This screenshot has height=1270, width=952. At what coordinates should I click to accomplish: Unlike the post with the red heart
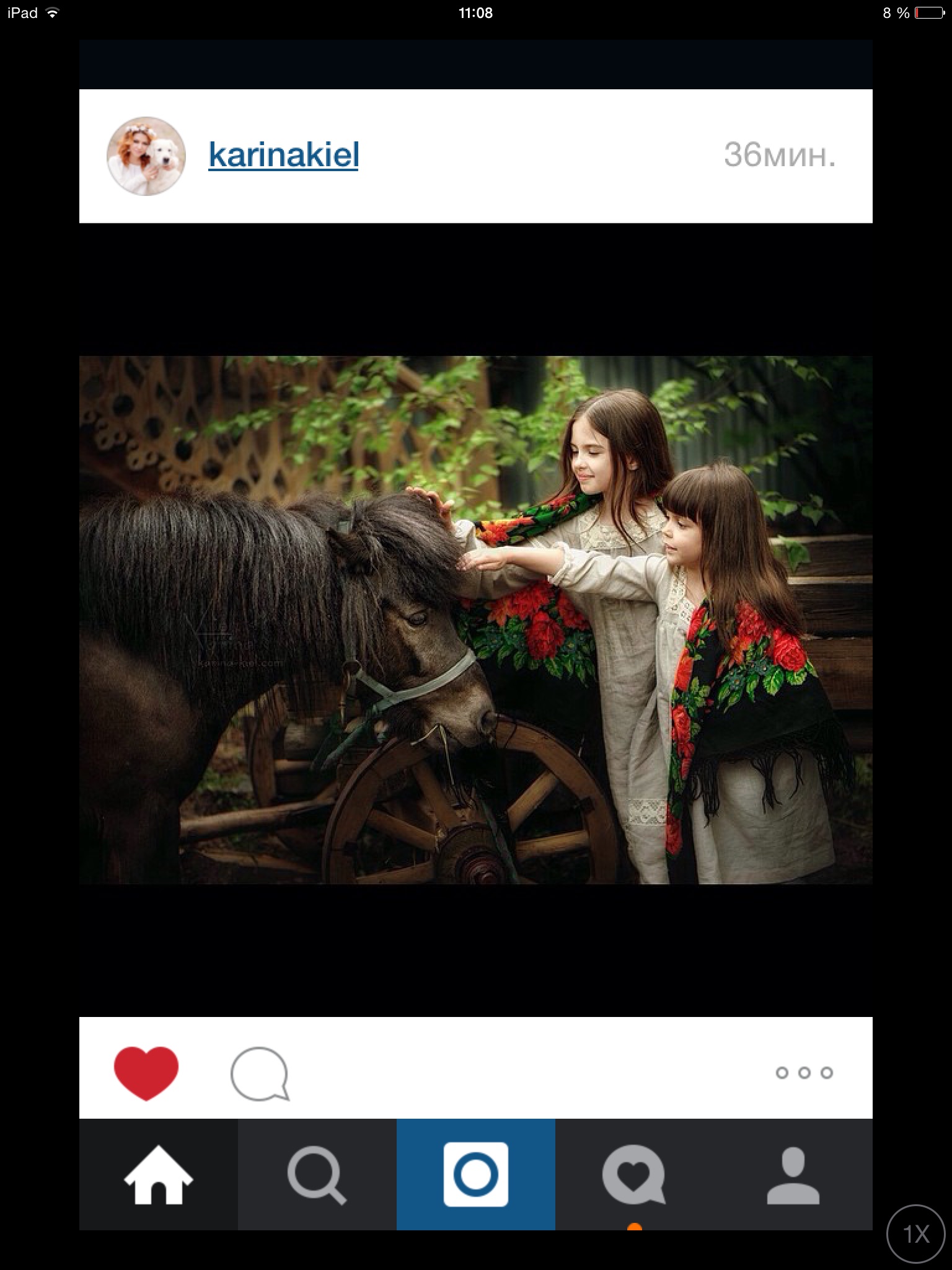(x=146, y=1073)
